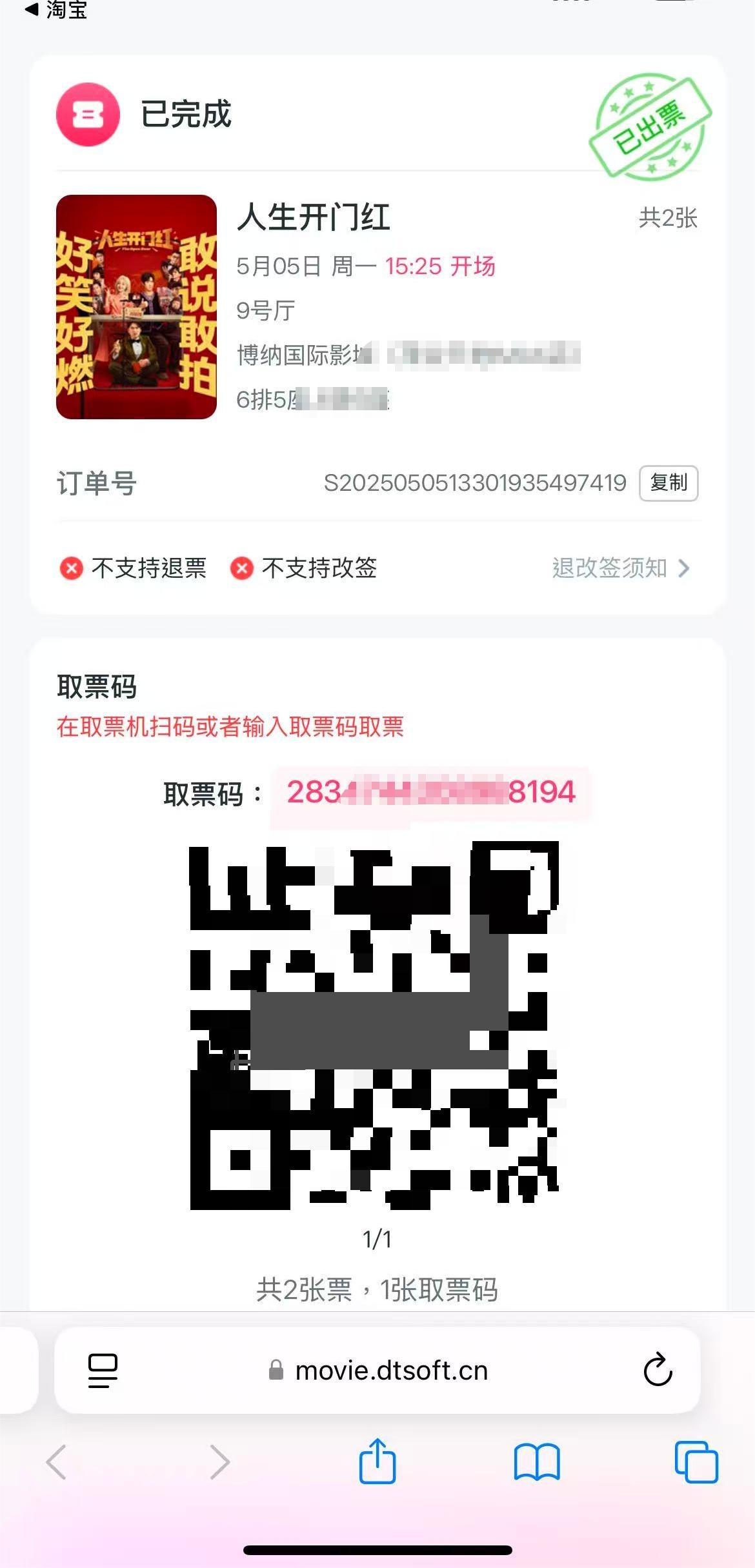Viewport: 755px width, 1568px height.
Task: Copy the order number with 复制
Action: 668,482
